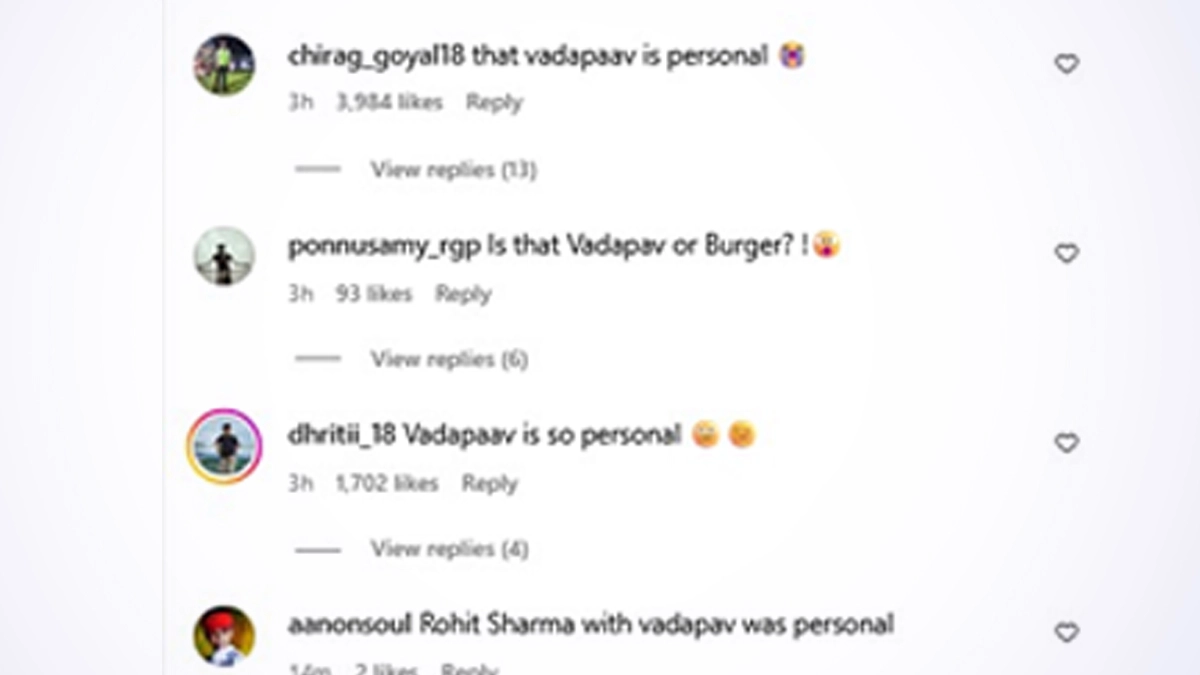Screen dimensions: 1200x675
Task: Expand the 6 replies under ponnusamy_rgp
Action: tap(449, 359)
